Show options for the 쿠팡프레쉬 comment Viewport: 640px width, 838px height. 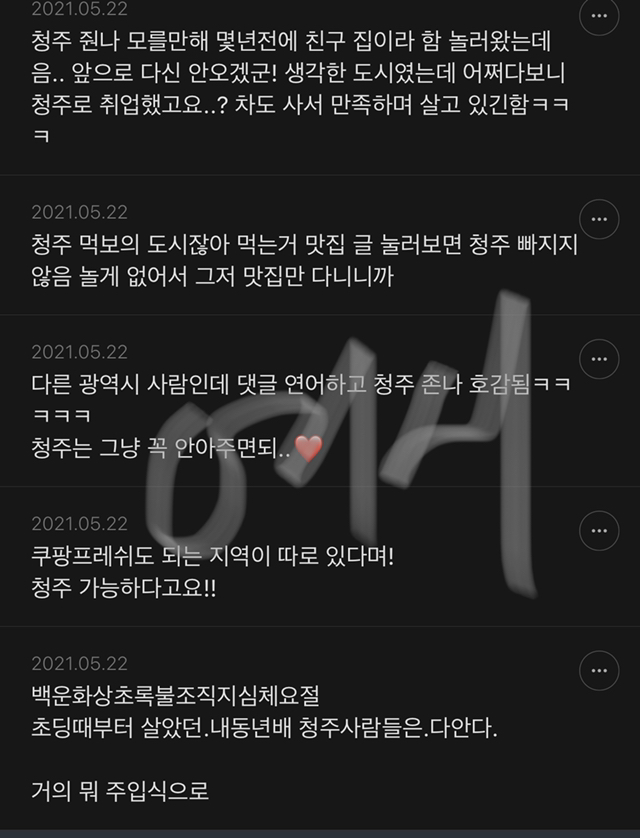[599, 531]
